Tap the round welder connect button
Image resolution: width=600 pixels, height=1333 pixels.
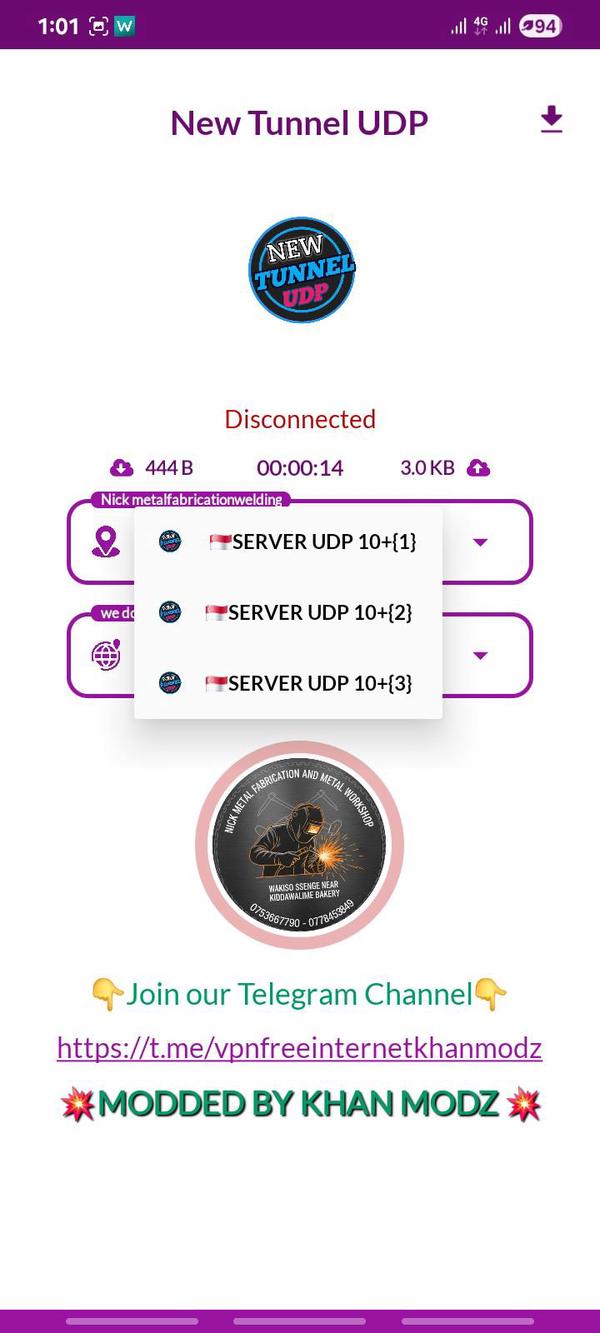[299, 845]
